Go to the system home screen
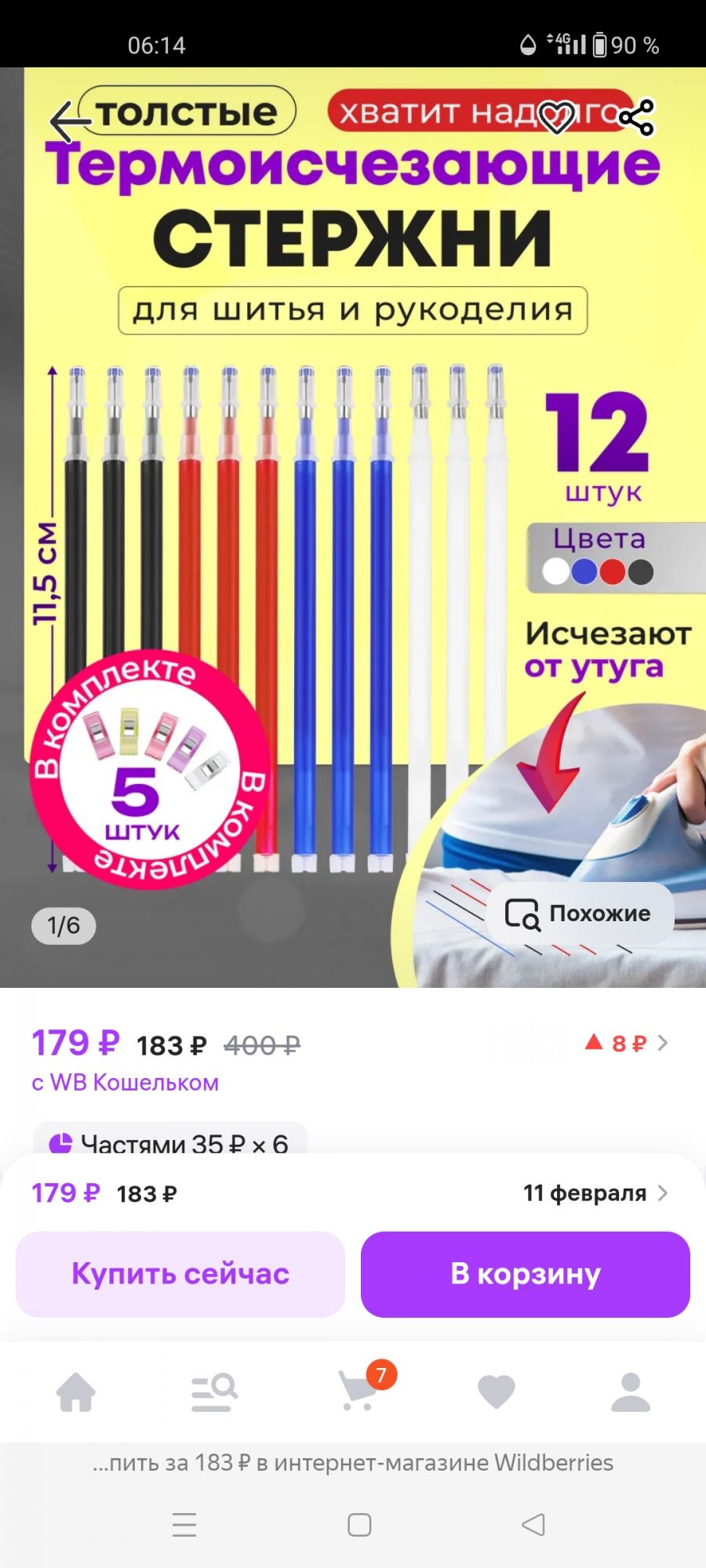The image size is (706, 1568). click(359, 1525)
